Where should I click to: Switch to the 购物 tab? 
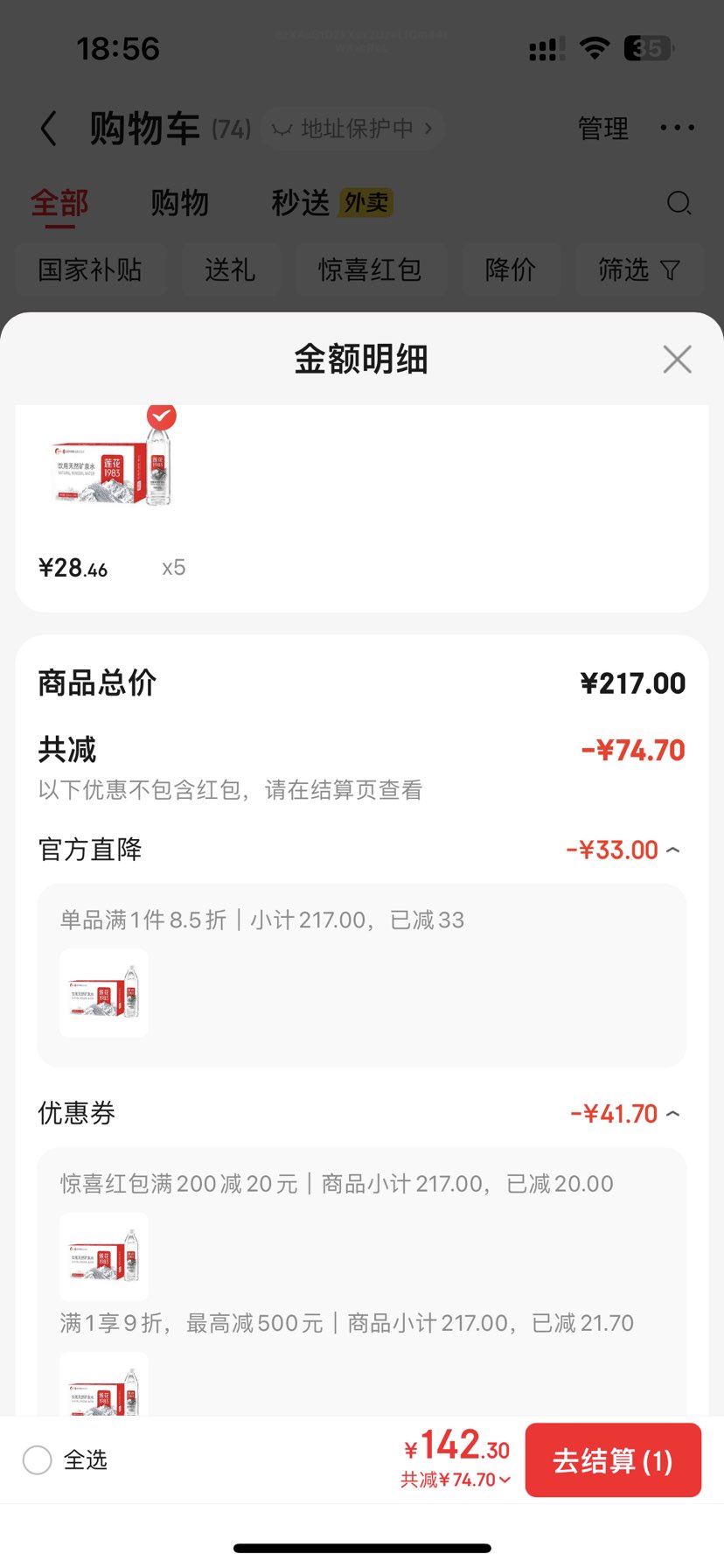tap(179, 203)
